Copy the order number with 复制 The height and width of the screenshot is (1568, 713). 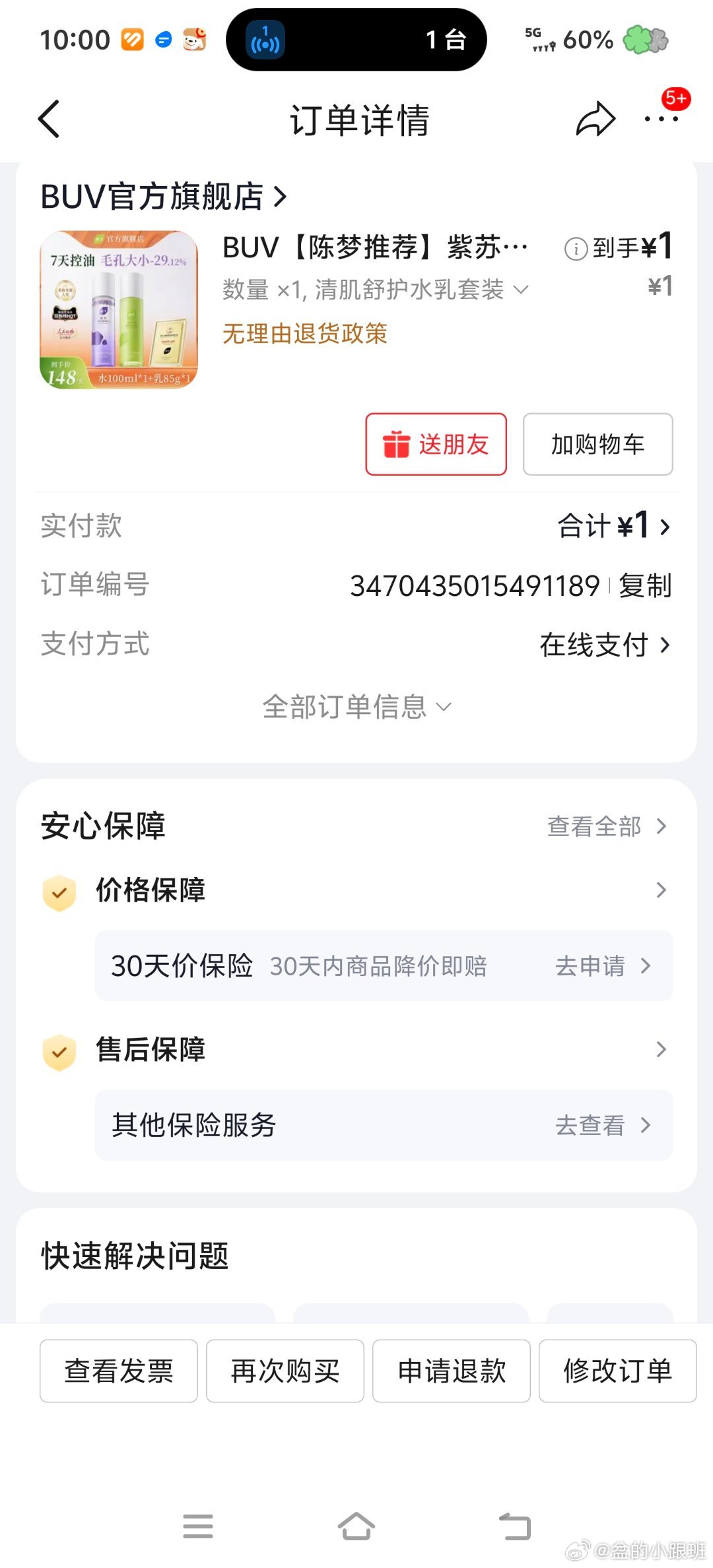click(645, 585)
